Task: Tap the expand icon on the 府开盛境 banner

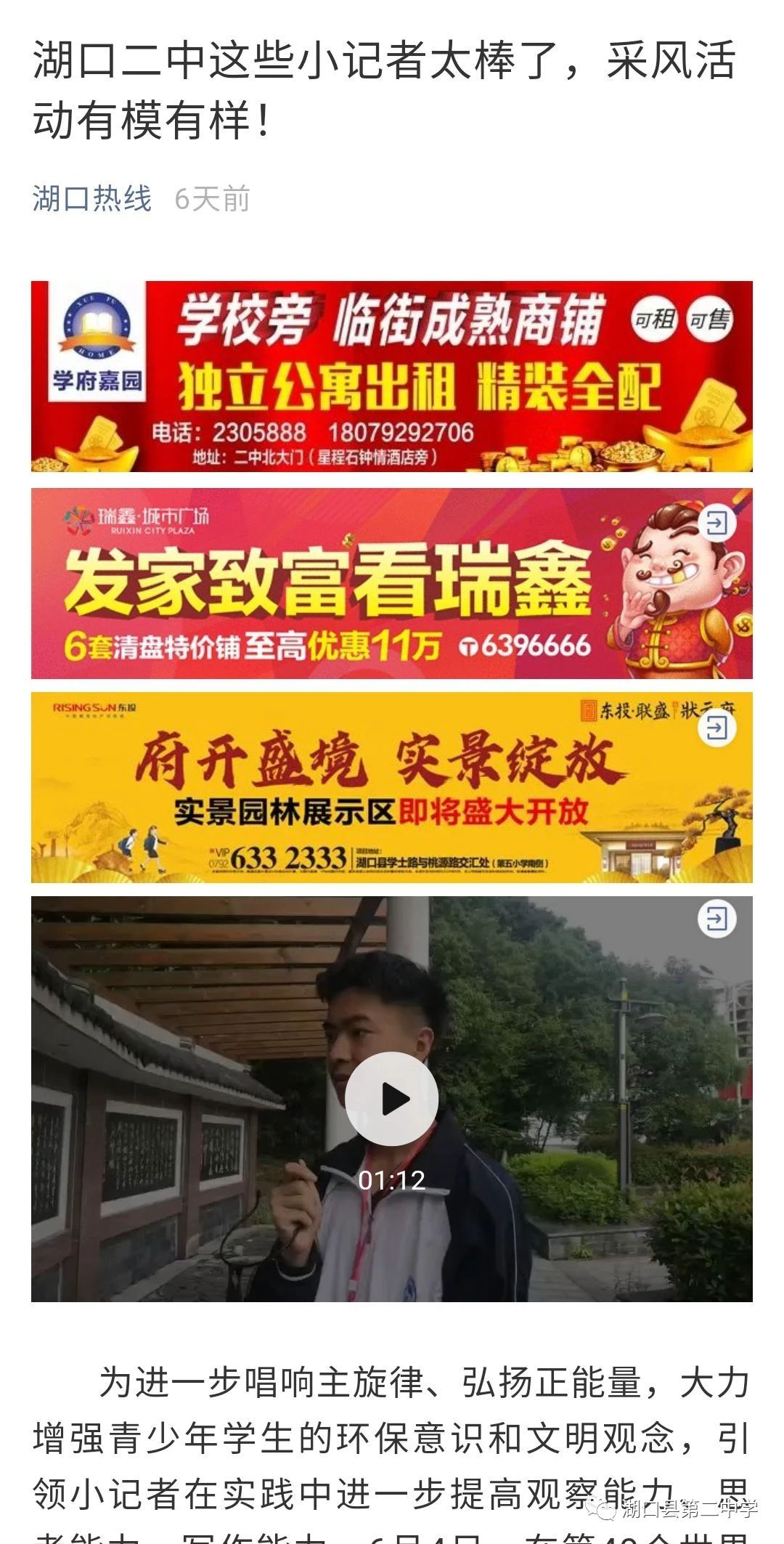Action: [716, 727]
